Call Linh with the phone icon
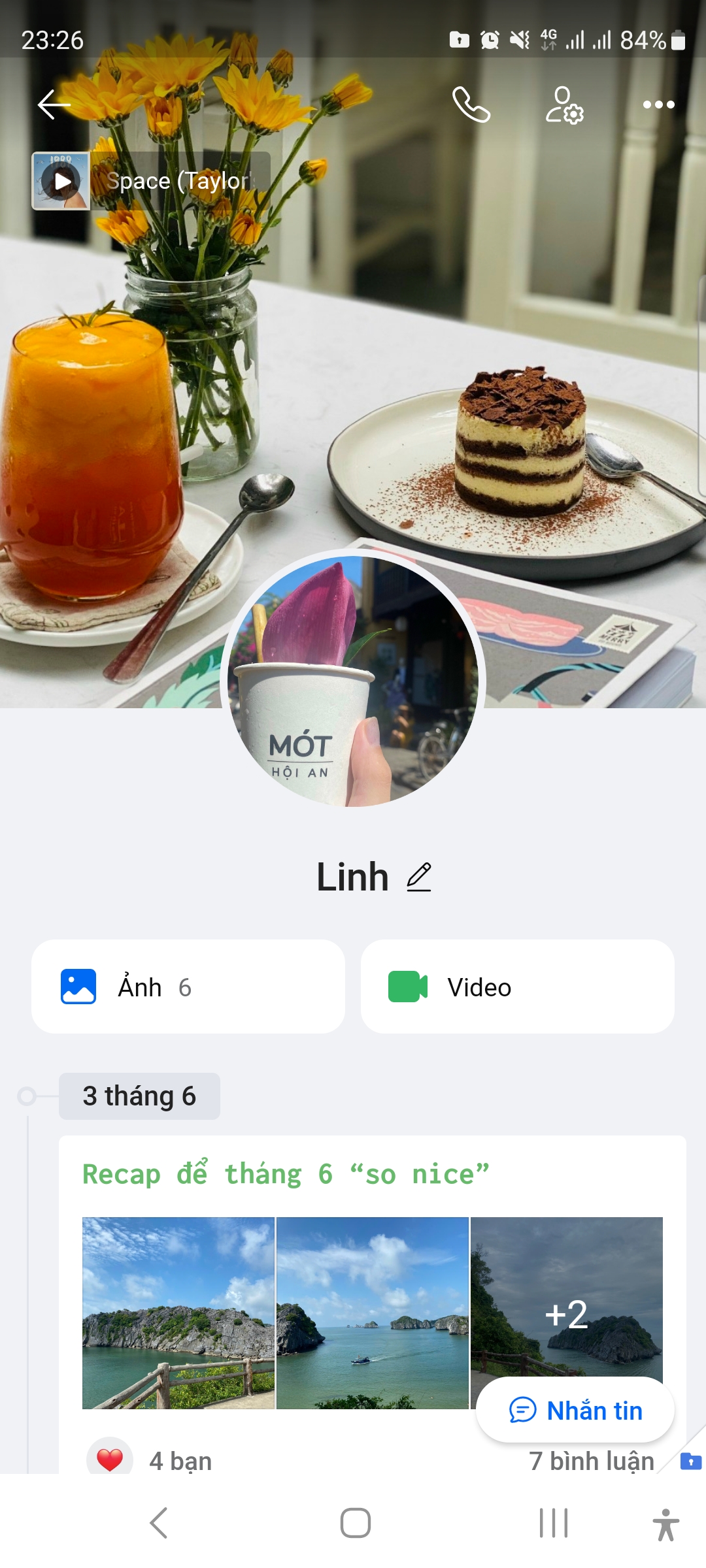The width and height of the screenshot is (706, 1568). (471, 105)
